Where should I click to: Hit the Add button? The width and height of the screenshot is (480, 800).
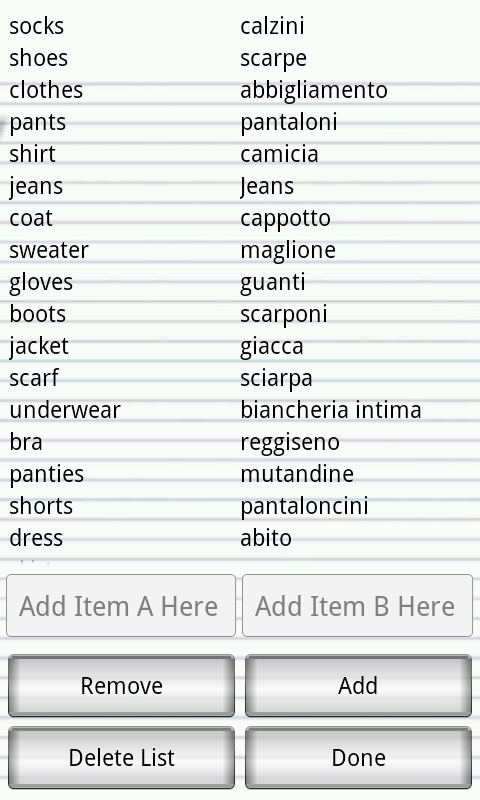(x=358, y=686)
